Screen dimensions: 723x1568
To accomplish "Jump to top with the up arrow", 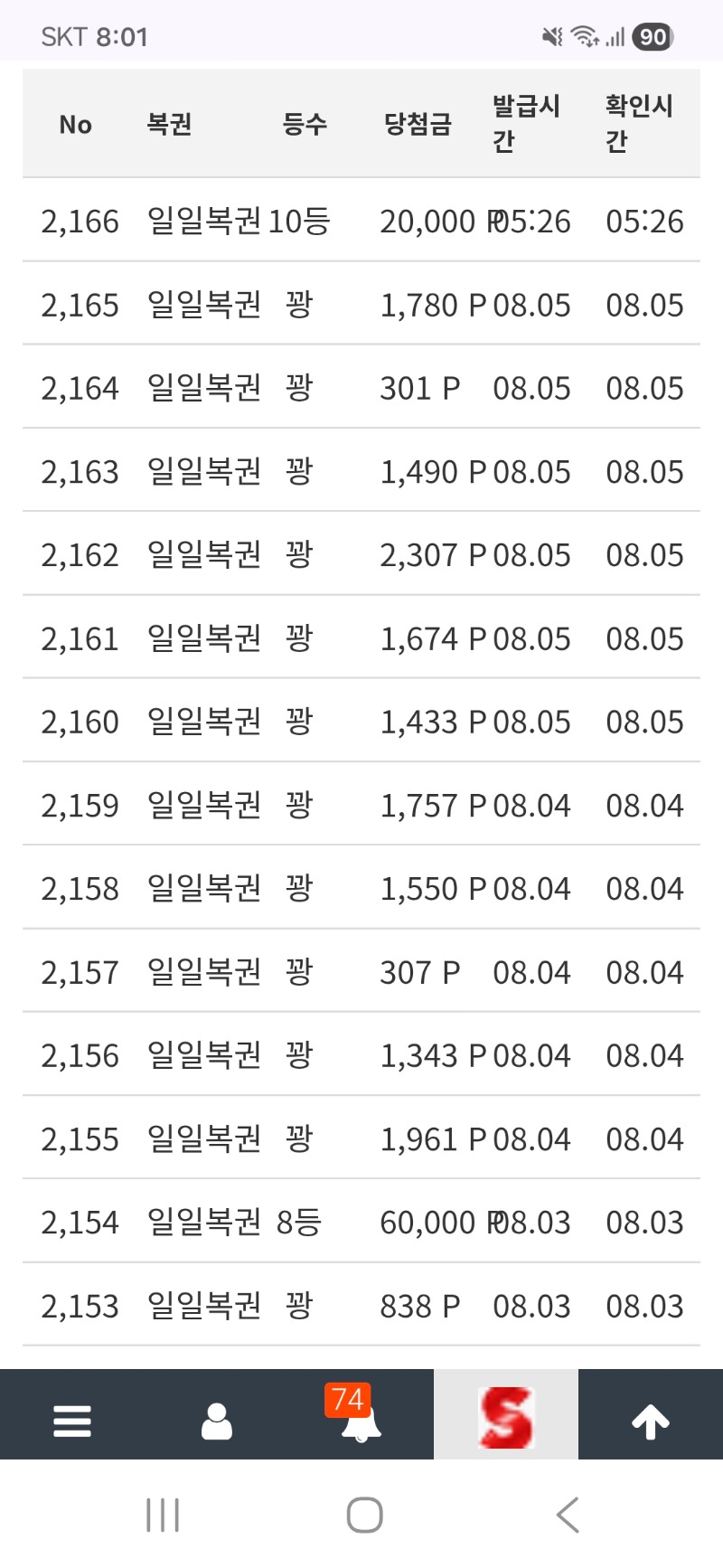I will (650, 1422).
